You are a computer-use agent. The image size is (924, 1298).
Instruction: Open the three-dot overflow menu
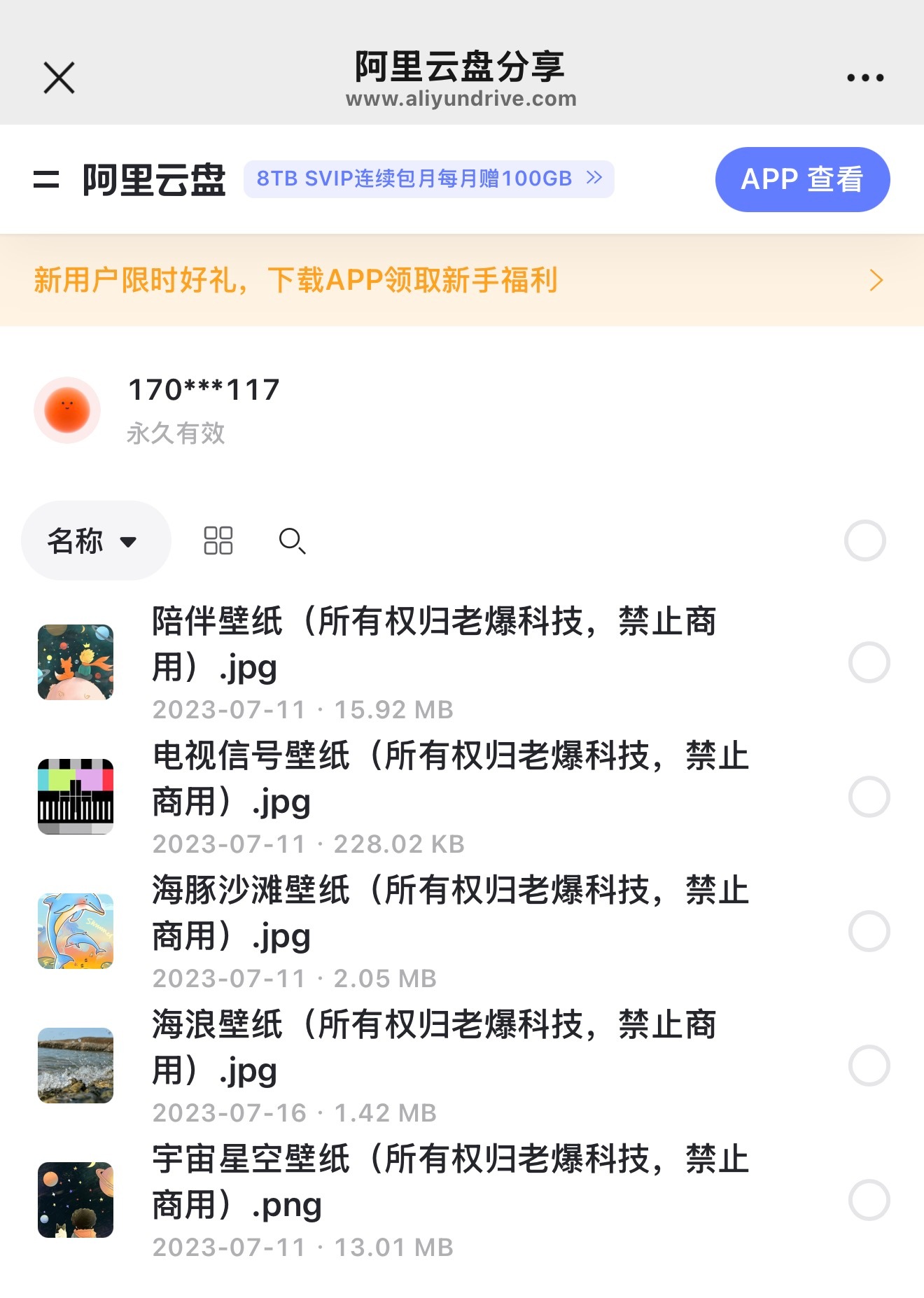(864, 78)
